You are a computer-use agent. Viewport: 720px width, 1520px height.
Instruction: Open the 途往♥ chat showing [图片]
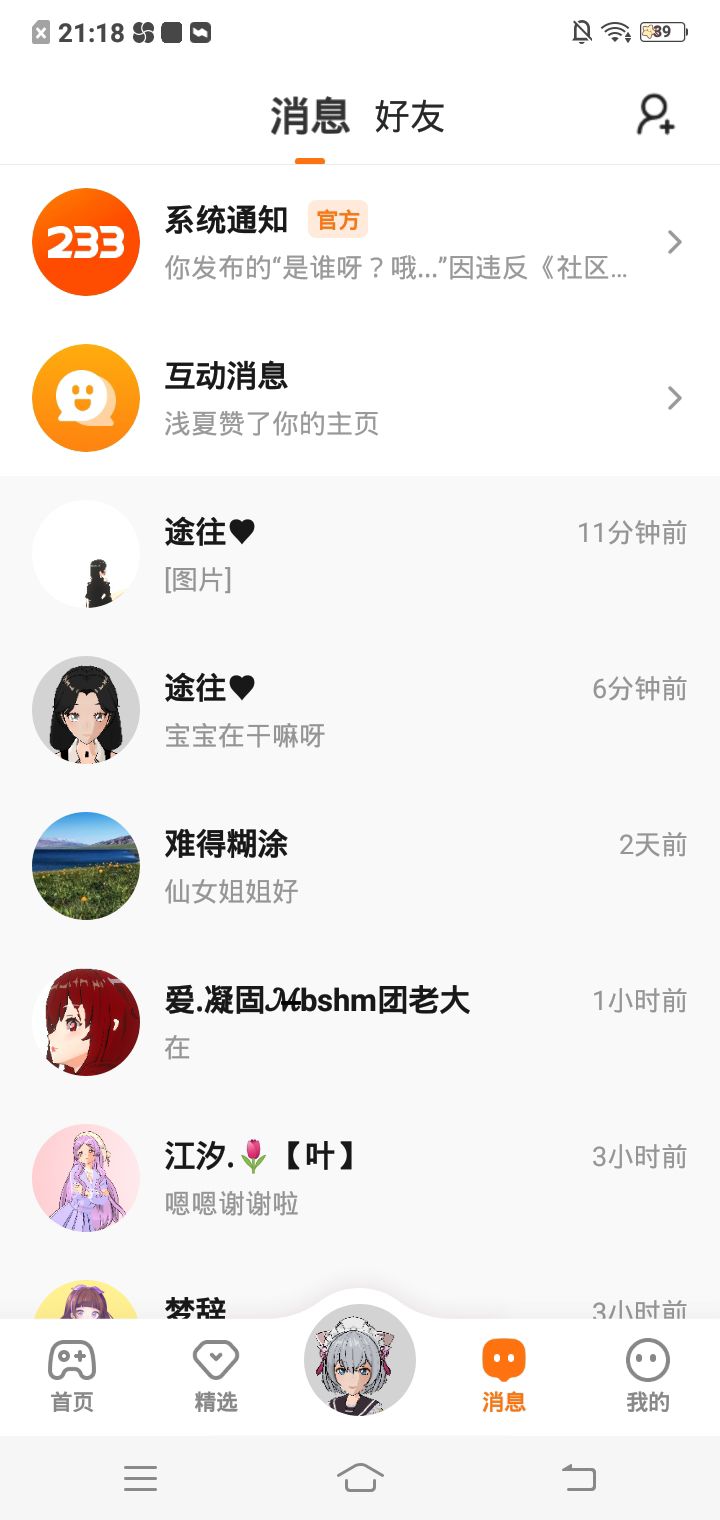(x=360, y=554)
